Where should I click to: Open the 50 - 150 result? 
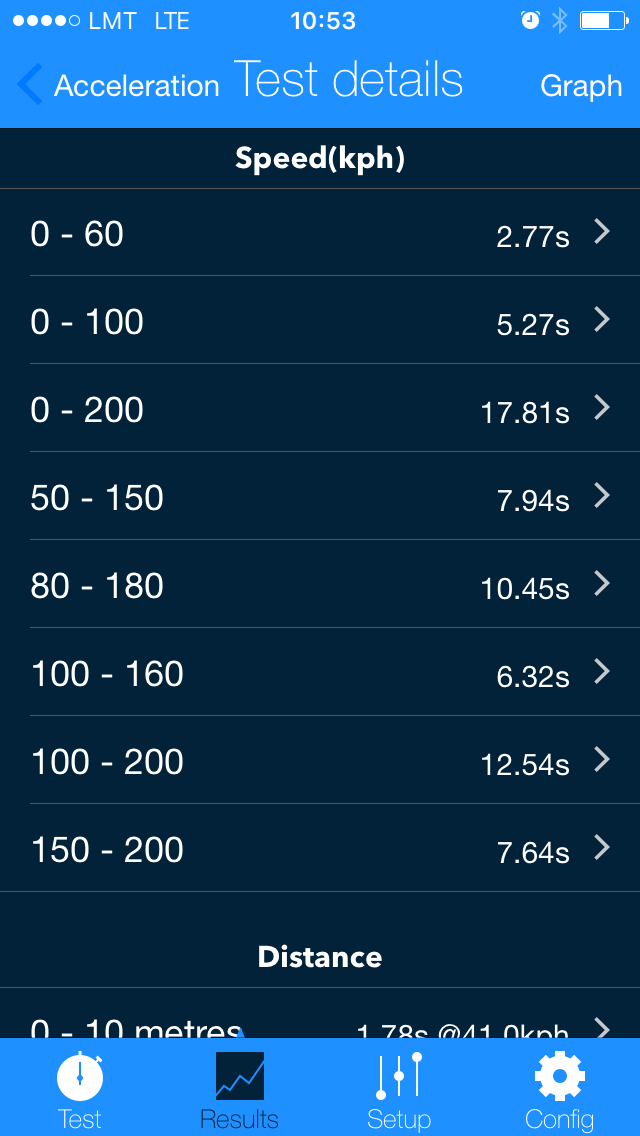click(320, 498)
